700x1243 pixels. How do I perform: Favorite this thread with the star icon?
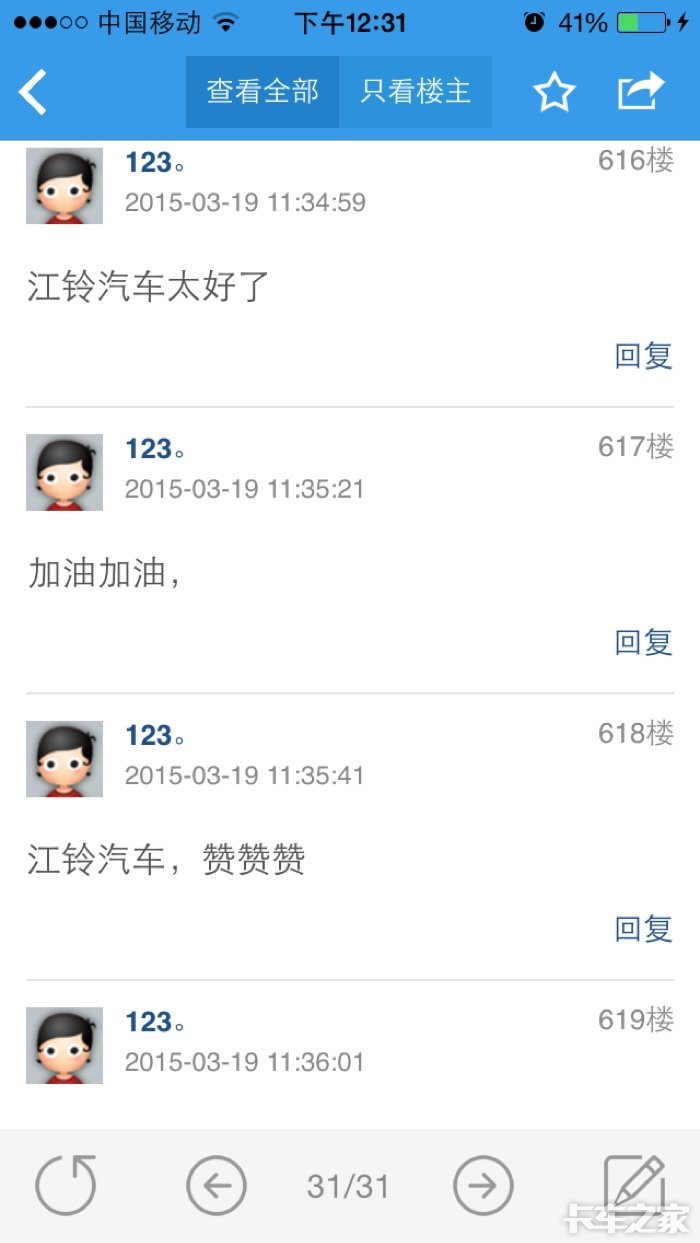point(554,92)
